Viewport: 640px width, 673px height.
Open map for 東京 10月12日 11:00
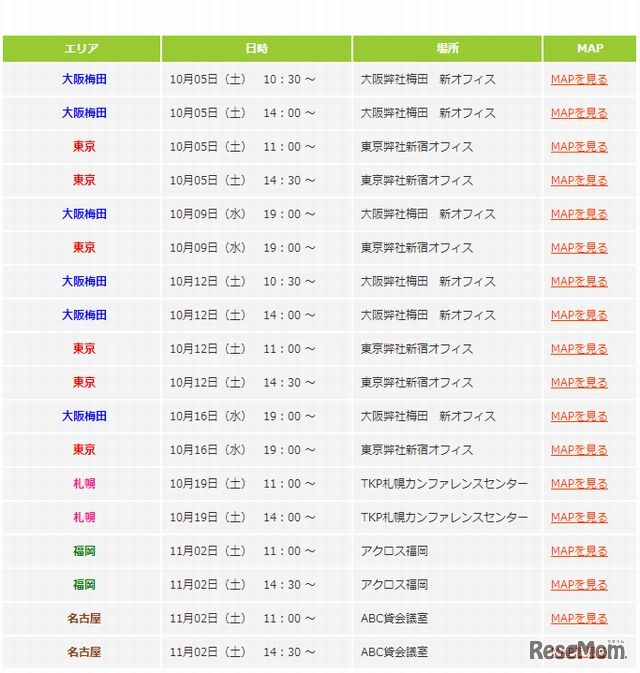pyautogui.click(x=579, y=349)
